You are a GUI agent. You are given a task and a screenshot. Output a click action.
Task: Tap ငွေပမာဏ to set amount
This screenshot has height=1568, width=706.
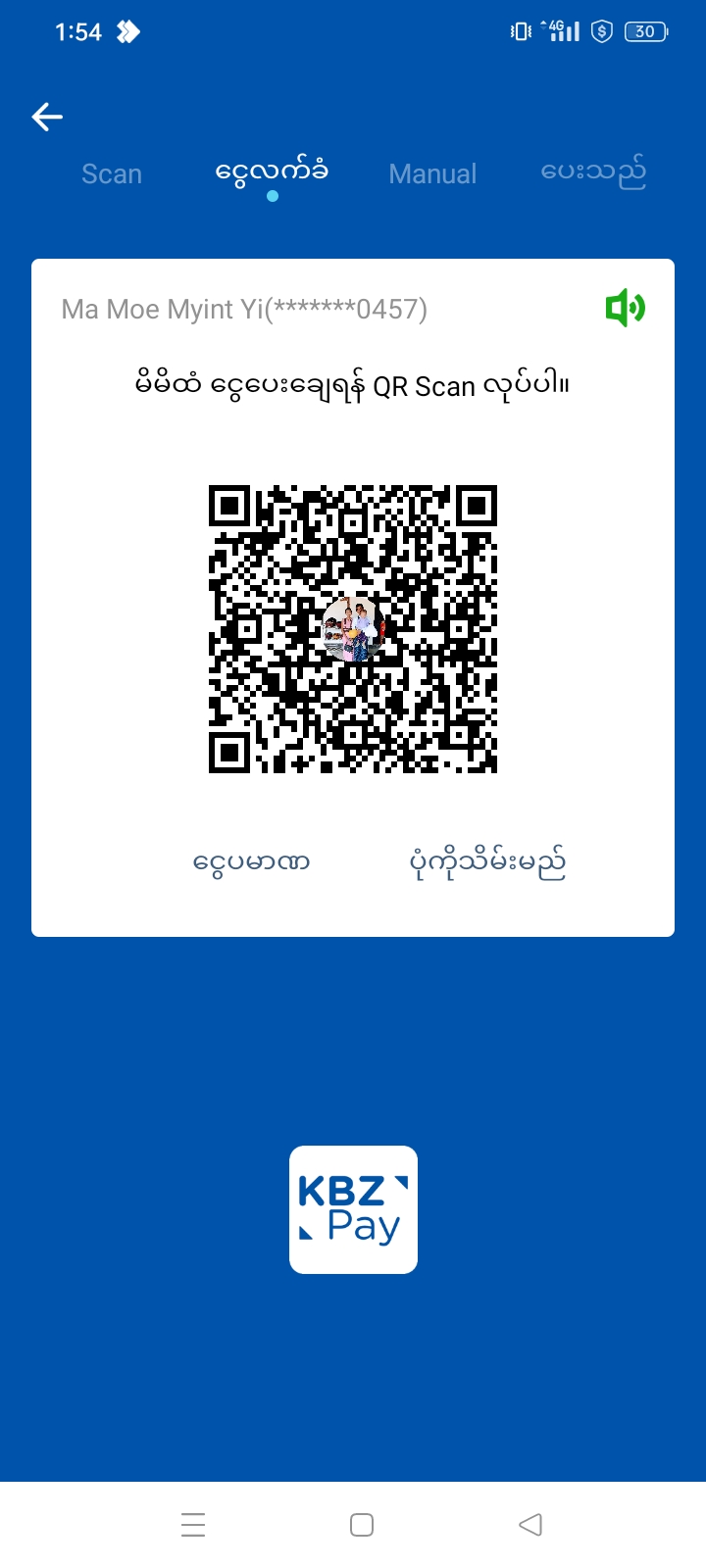pyautogui.click(x=252, y=862)
